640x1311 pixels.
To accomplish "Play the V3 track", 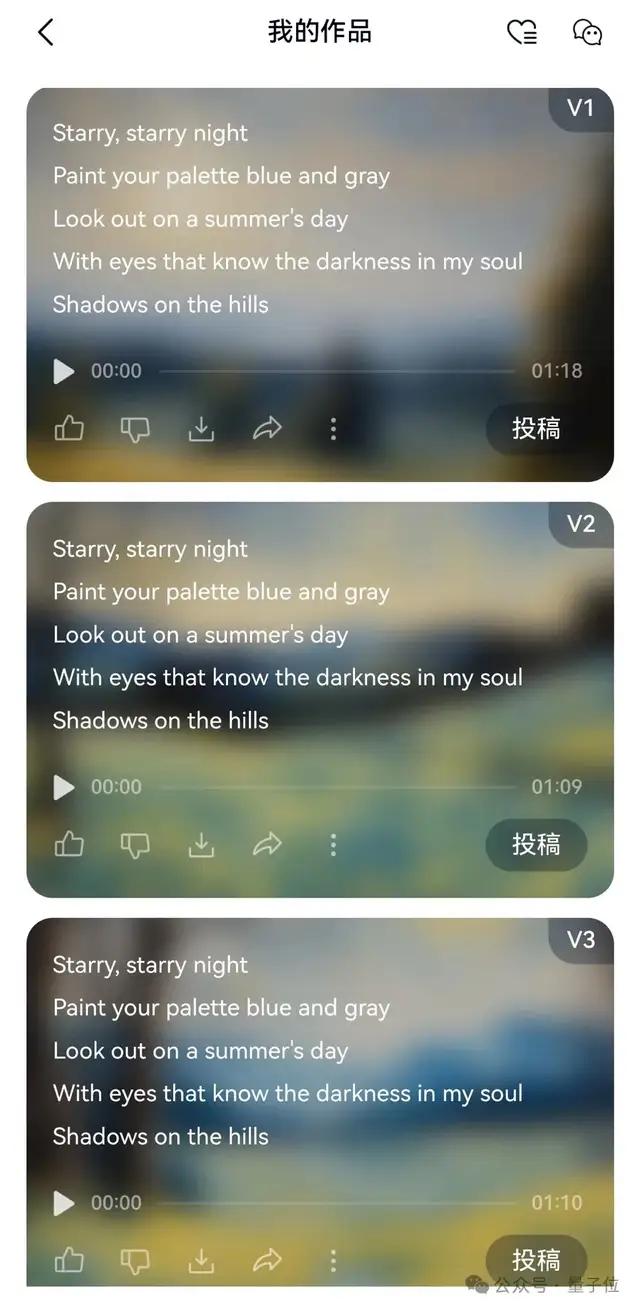I will (64, 1203).
